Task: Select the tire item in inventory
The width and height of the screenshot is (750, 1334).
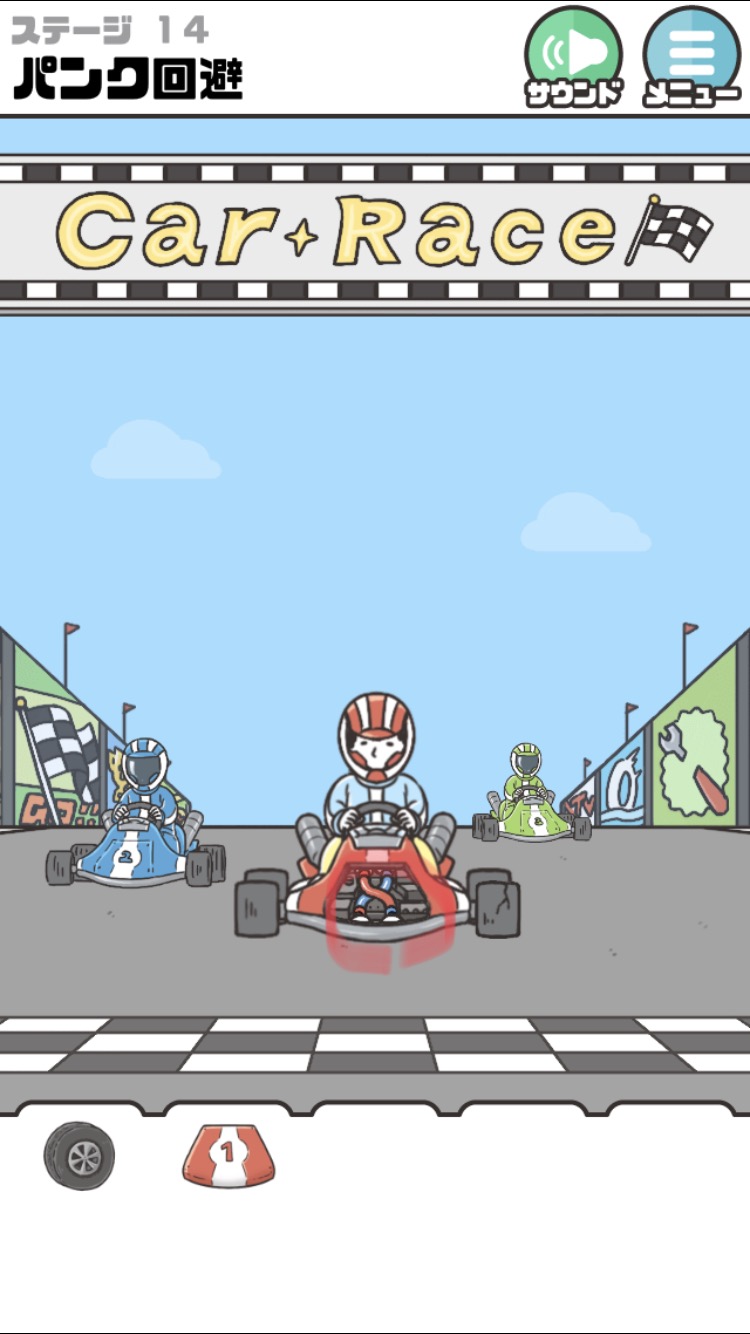Action: point(79,1156)
